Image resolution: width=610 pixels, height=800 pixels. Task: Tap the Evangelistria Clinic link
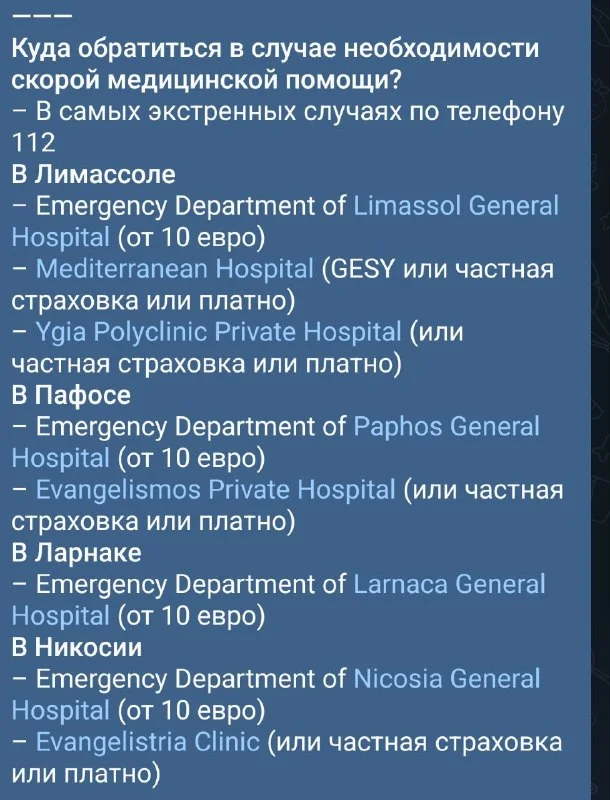point(148,742)
